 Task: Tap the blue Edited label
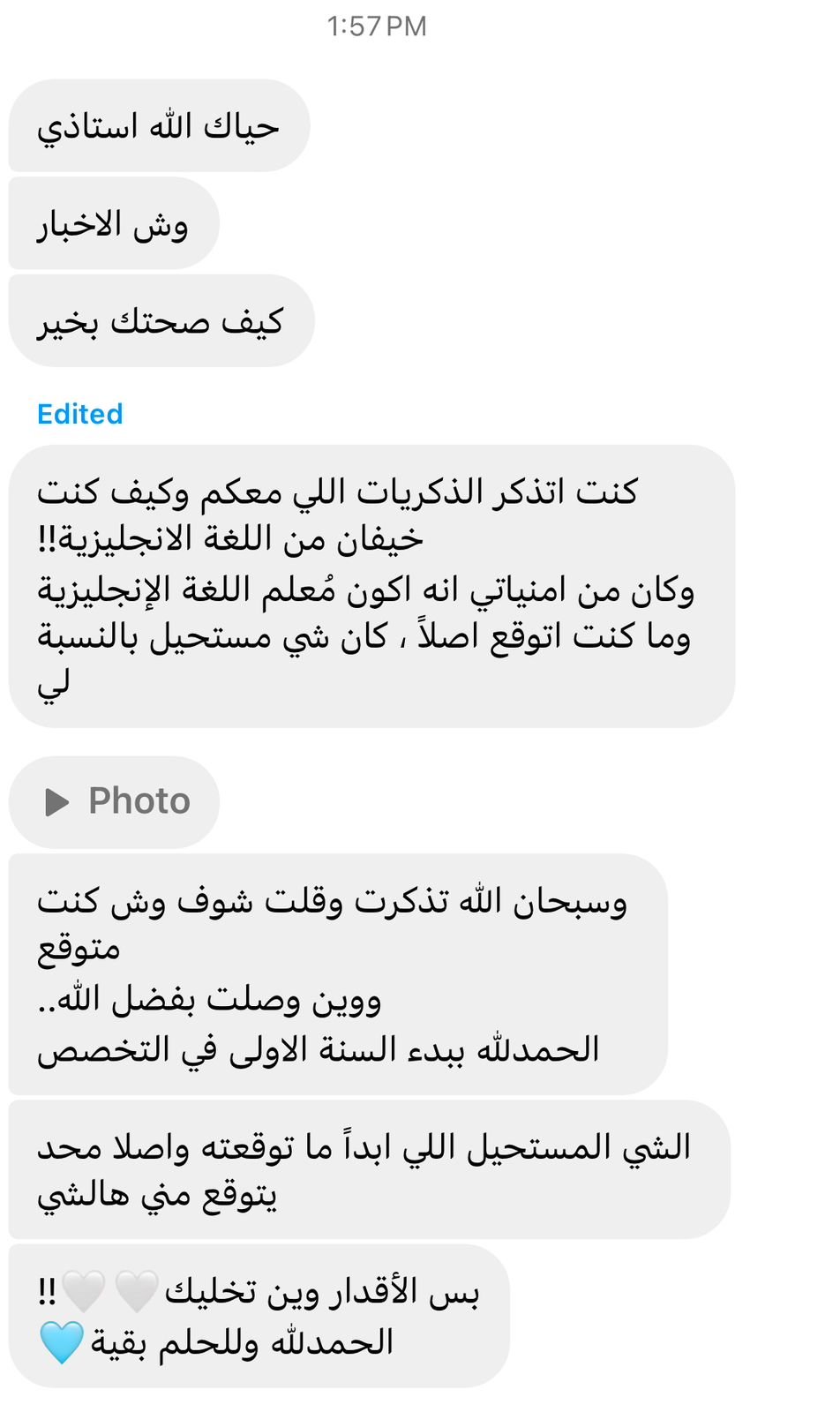pyautogui.click(x=79, y=414)
